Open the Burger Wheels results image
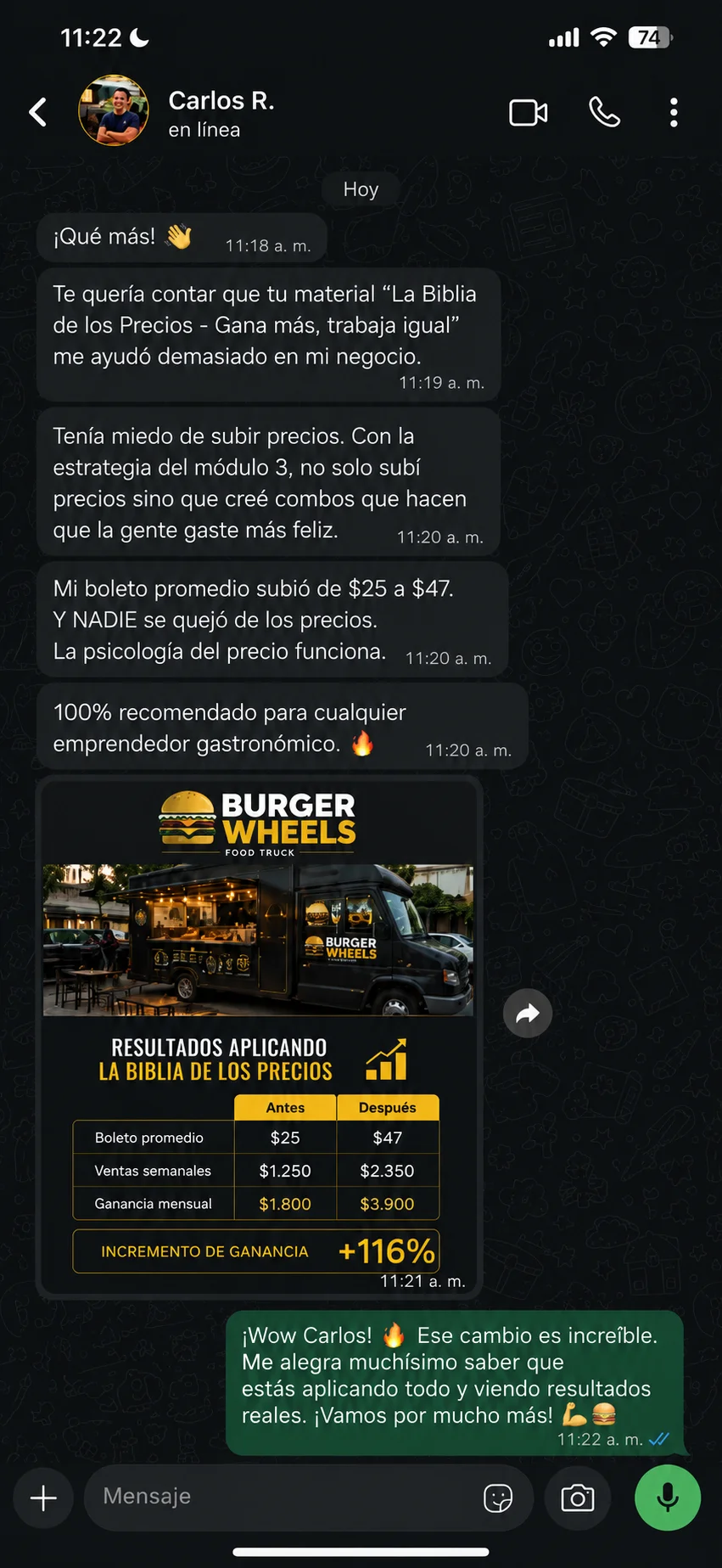The image size is (722, 1568). [x=259, y=1037]
